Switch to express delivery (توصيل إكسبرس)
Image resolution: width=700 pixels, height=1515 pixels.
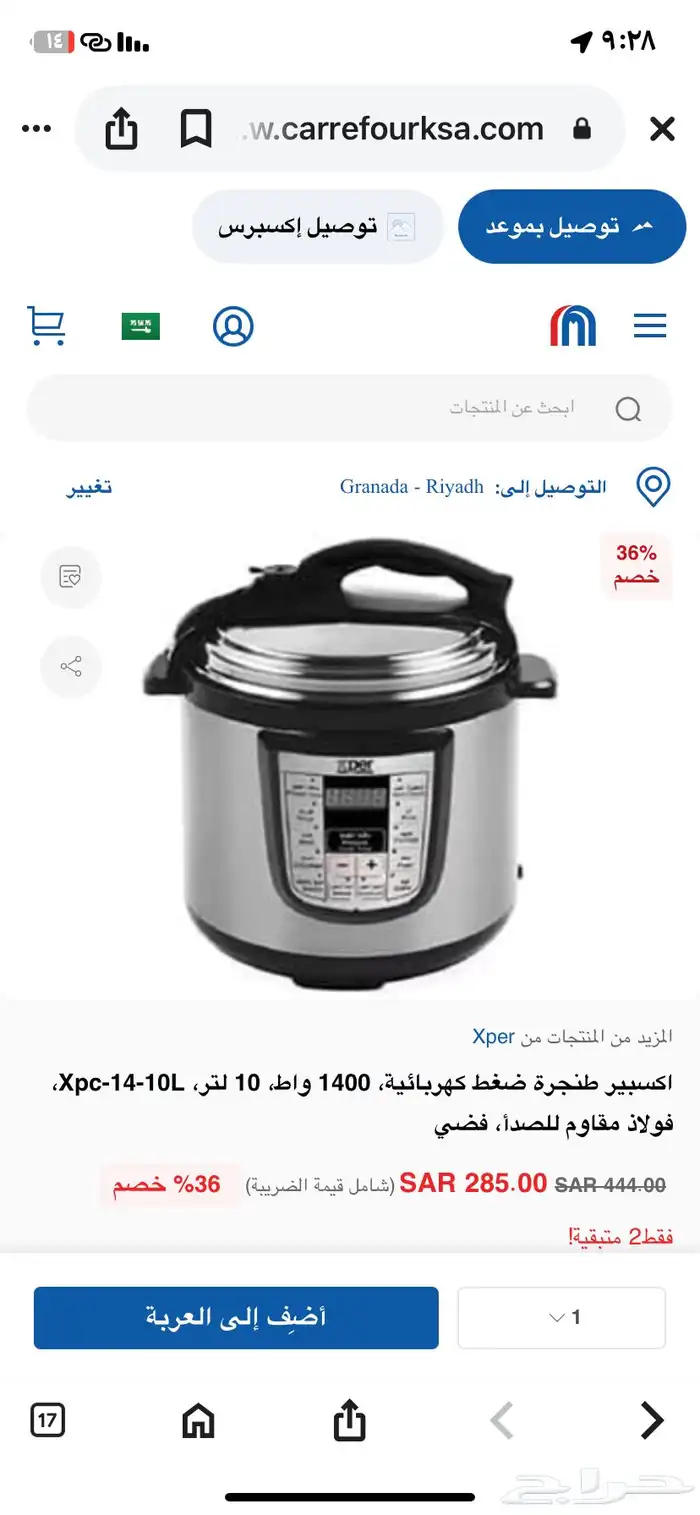[317, 227]
